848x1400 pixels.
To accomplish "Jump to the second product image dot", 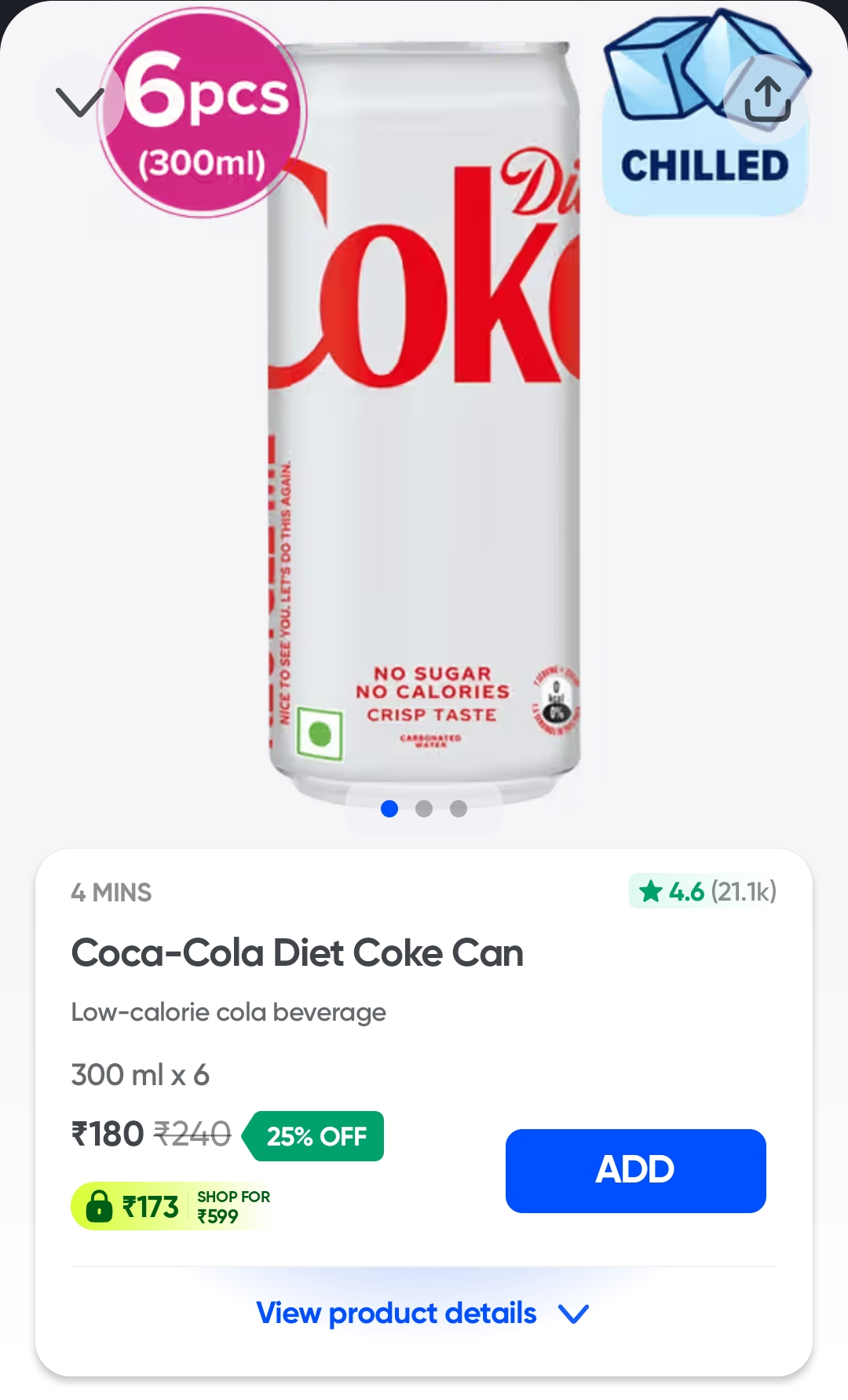I will tap(424, 809).
